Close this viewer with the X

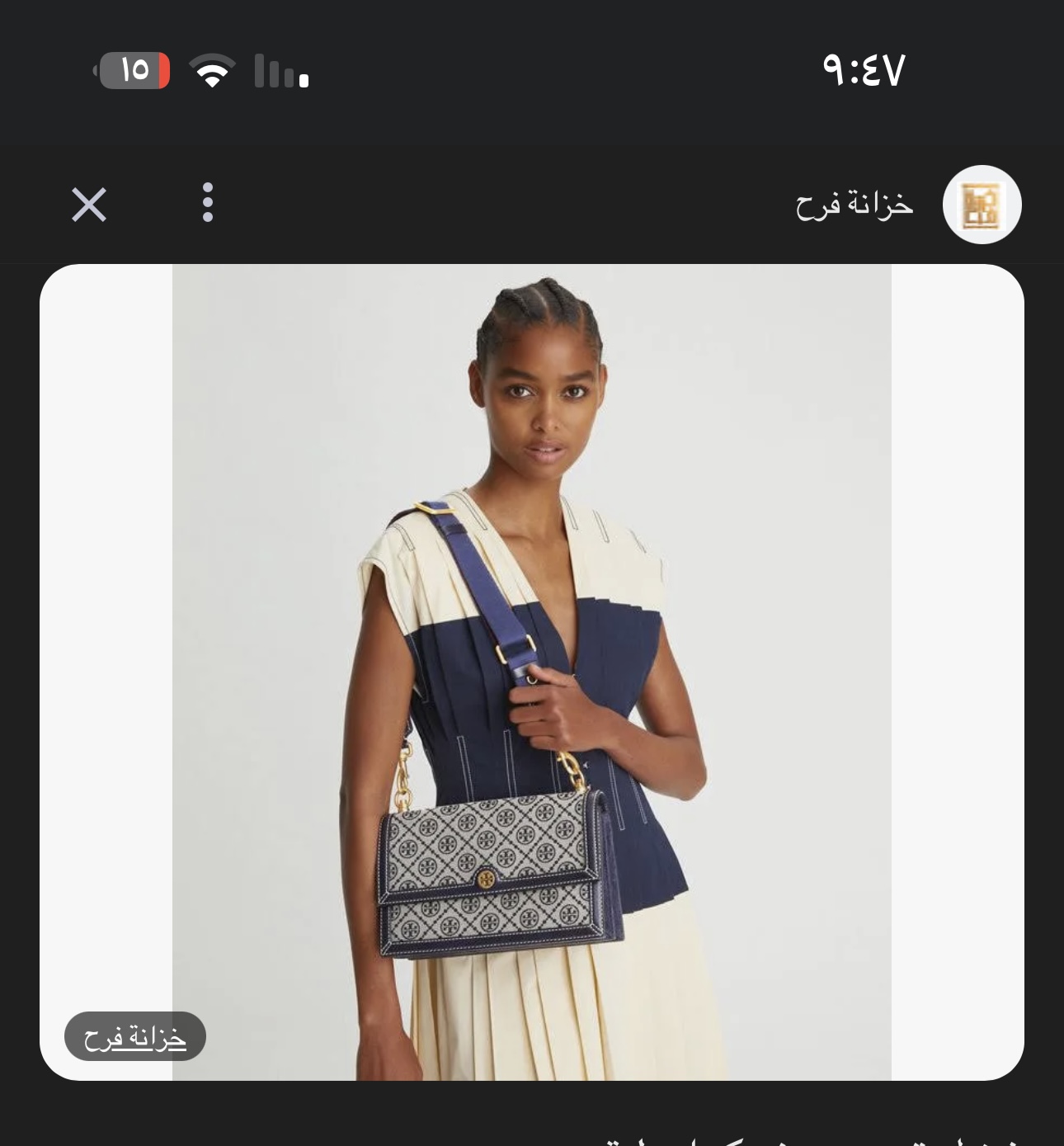89,205
